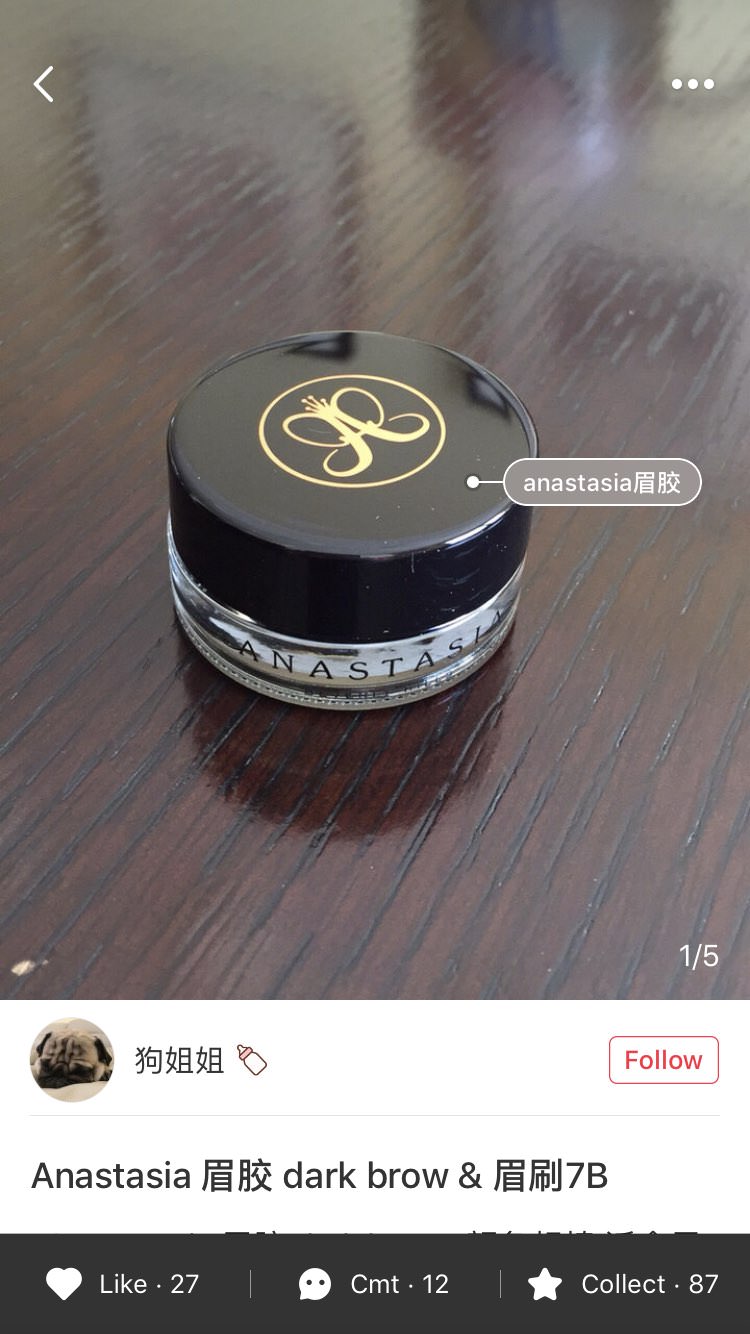This screenshot has width=750, height=1334.
Task: Collect this post to favorites
Action: (622, 1284)
